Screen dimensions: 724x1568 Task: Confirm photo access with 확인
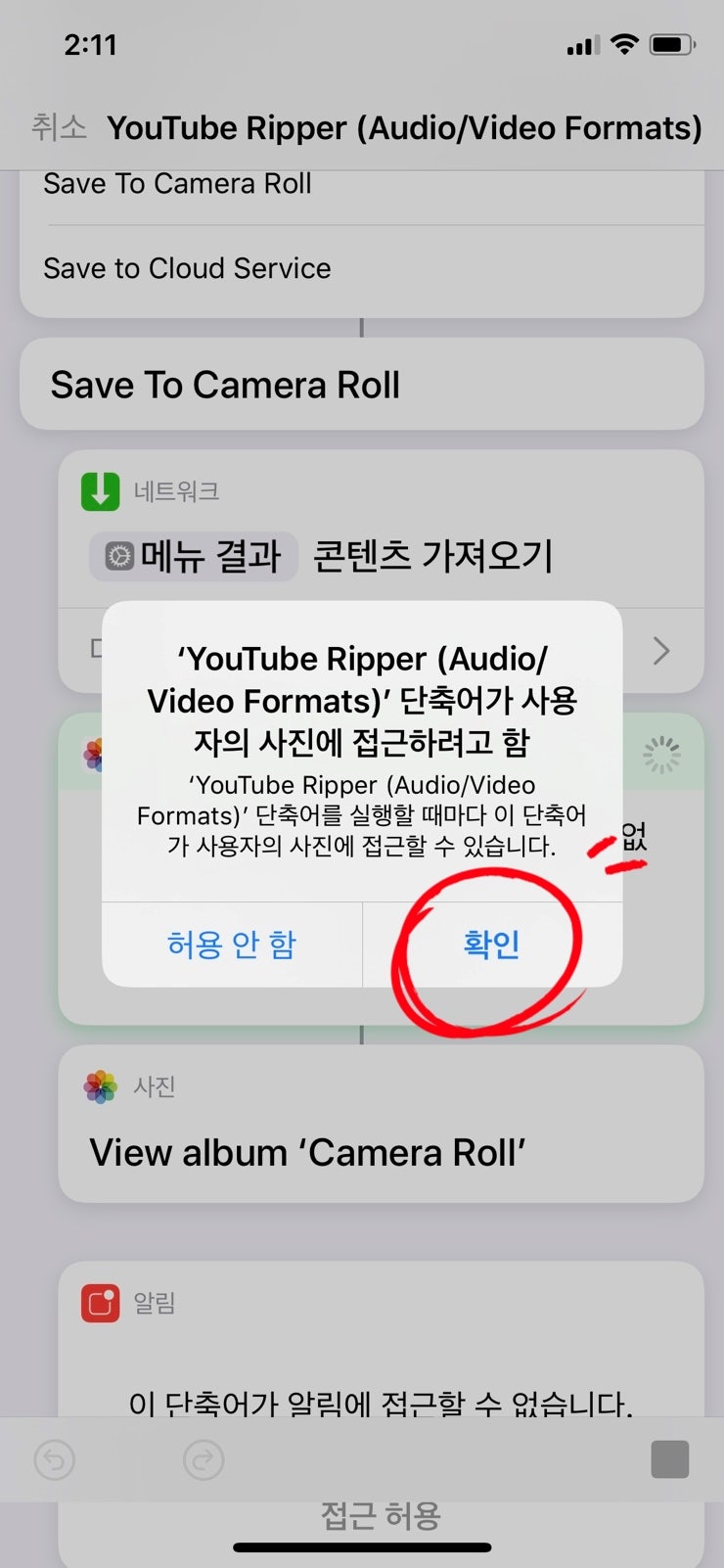[x=492, y=945]
